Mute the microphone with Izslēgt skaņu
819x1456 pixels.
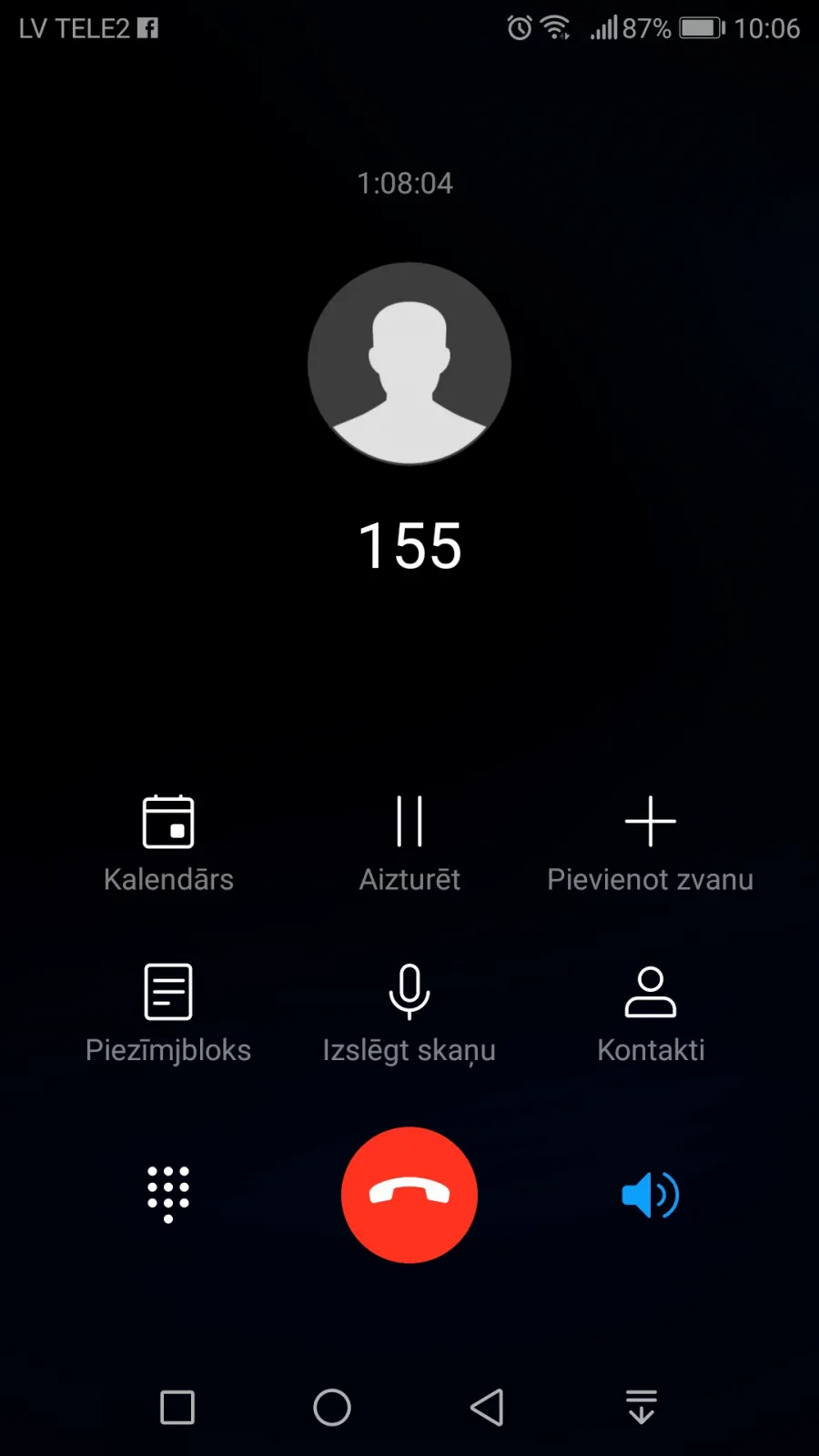409,1014
